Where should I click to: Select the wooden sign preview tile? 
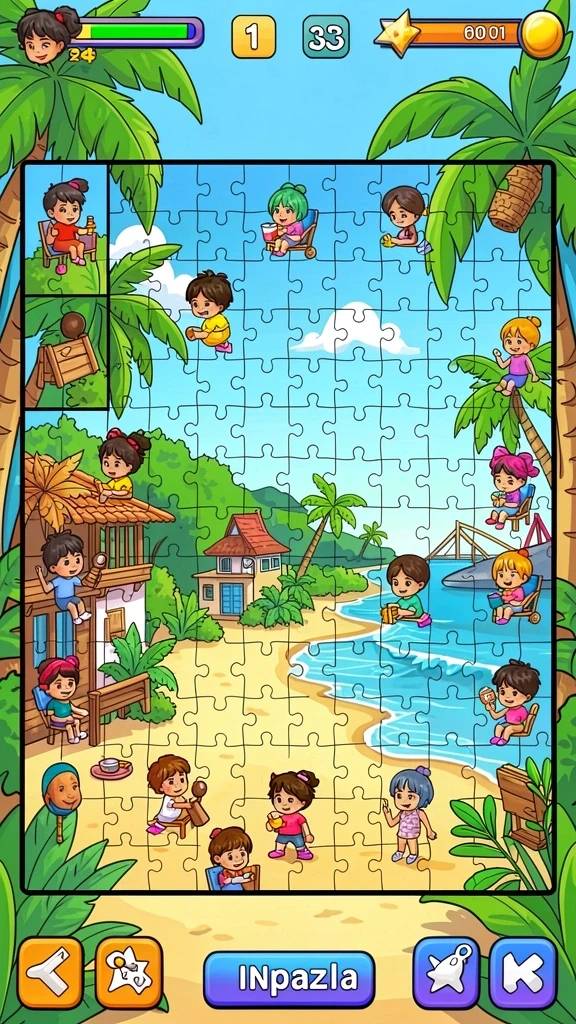65,353
